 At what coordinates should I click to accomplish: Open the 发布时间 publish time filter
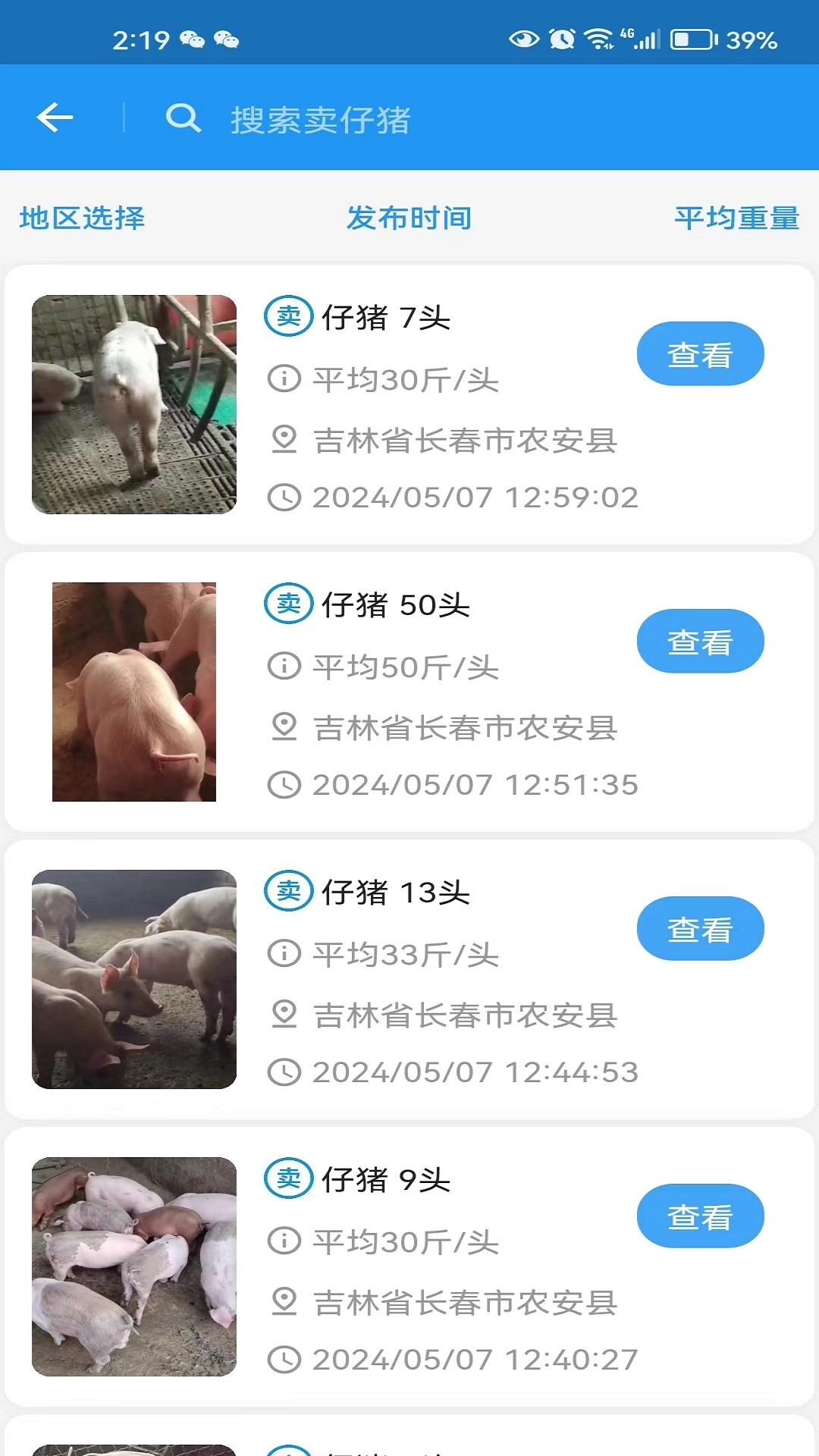[x=409, y=218]
